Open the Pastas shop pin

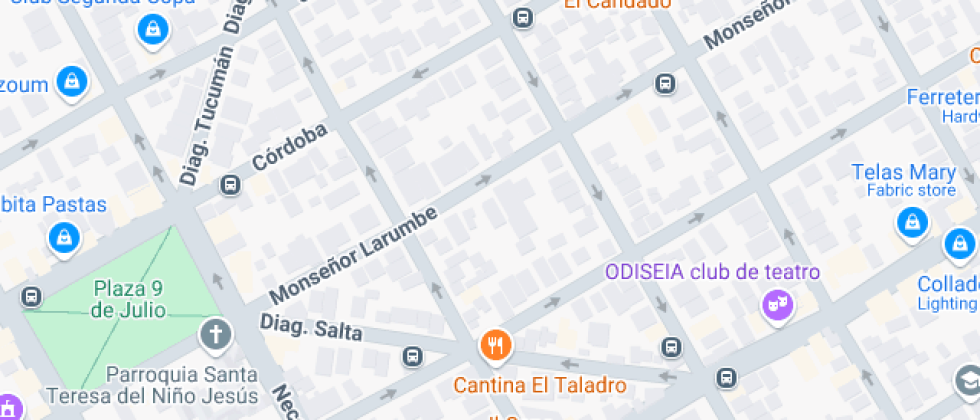[64, 237]
